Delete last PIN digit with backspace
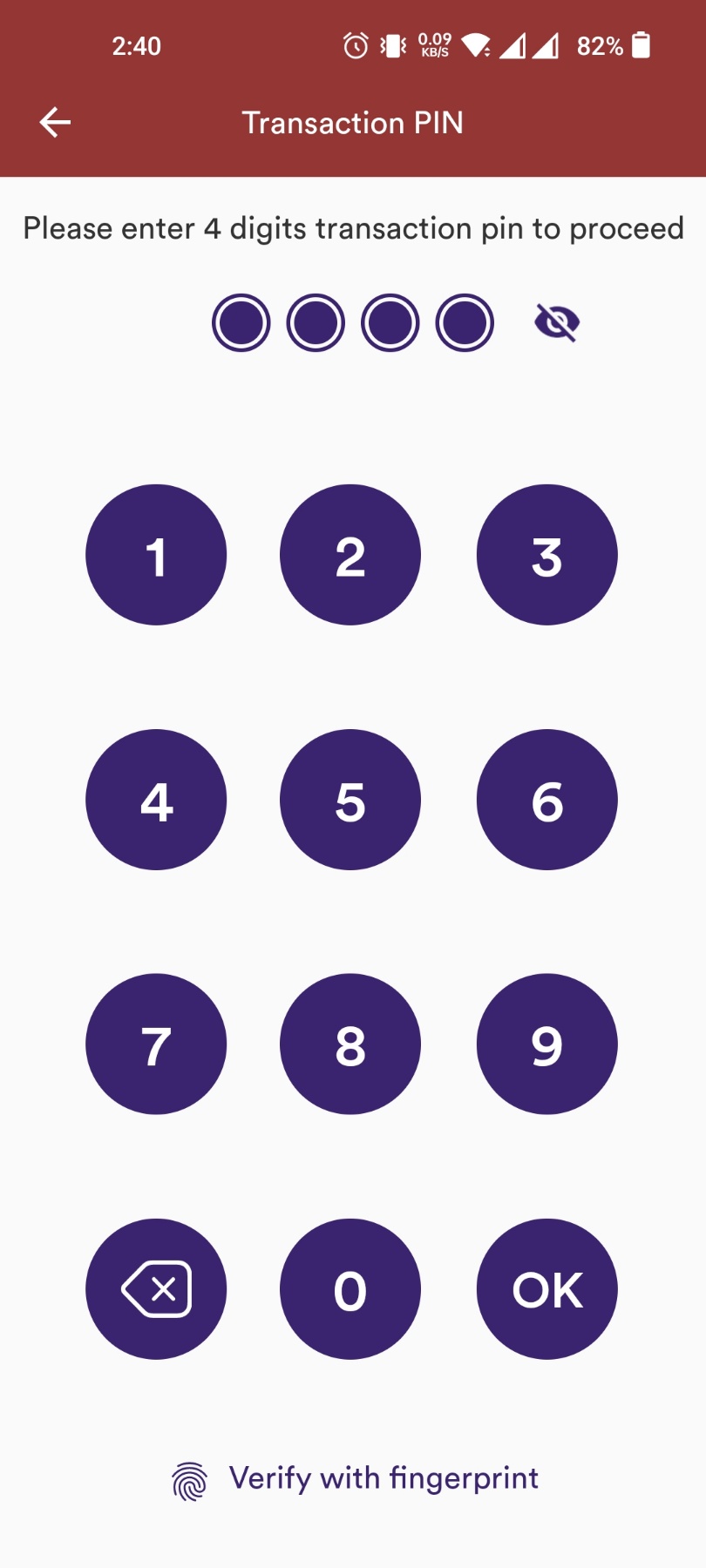This screenshot has height=1568, width=706. [x=156, y=1288]
